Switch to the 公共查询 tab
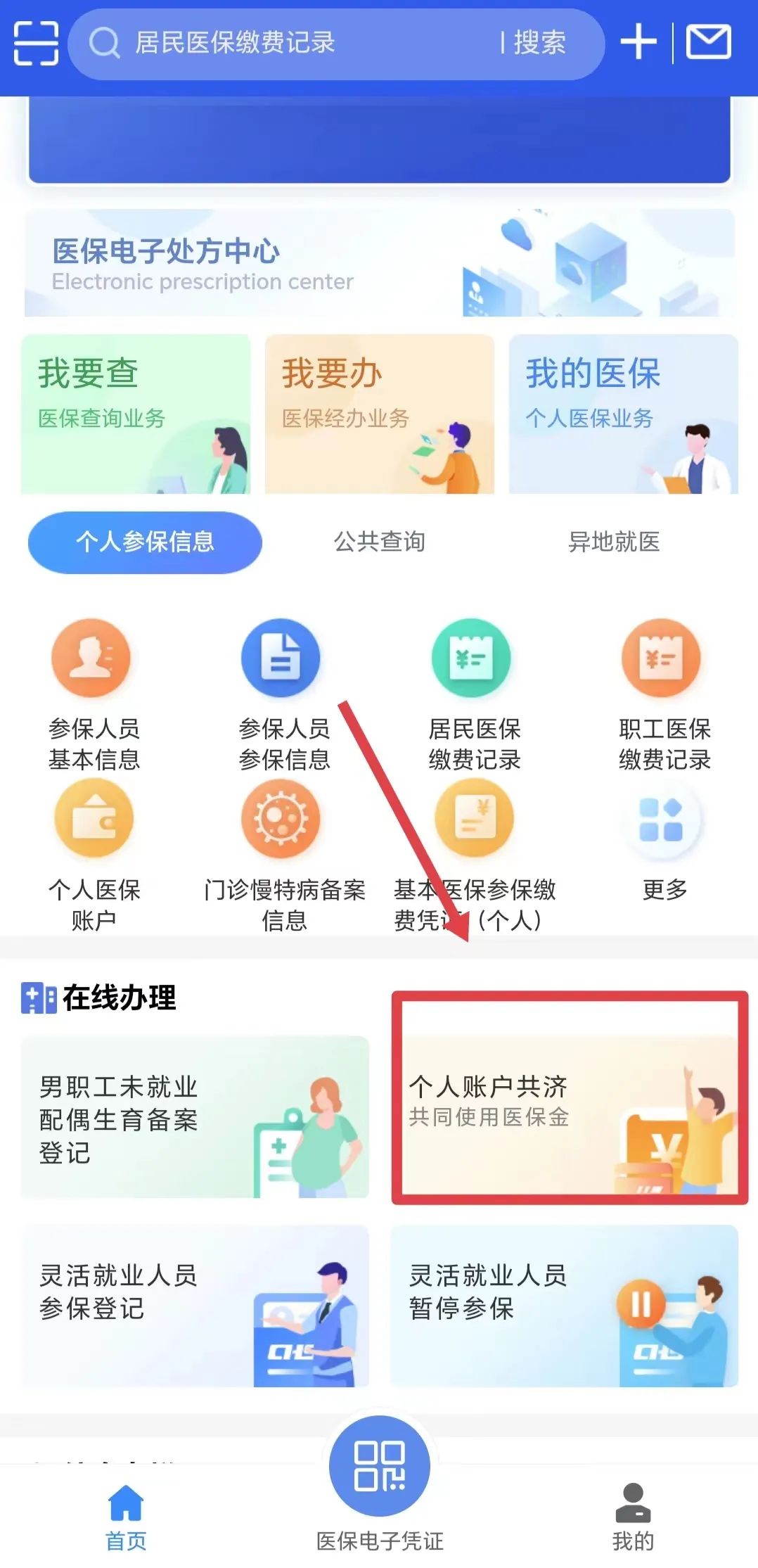Image resolution: width=758 pixels, height=1568 pixels. pos(380,542)
